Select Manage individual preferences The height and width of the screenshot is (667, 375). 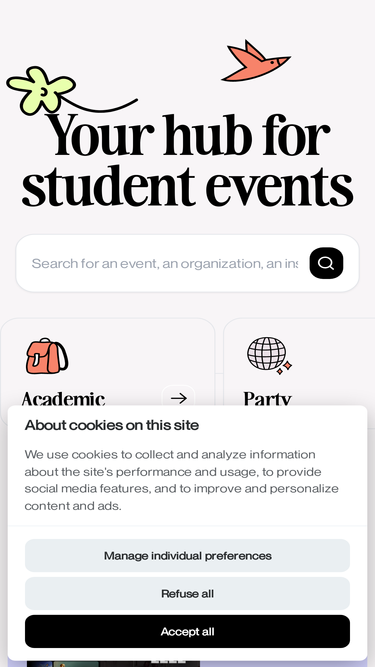[188, 556]
